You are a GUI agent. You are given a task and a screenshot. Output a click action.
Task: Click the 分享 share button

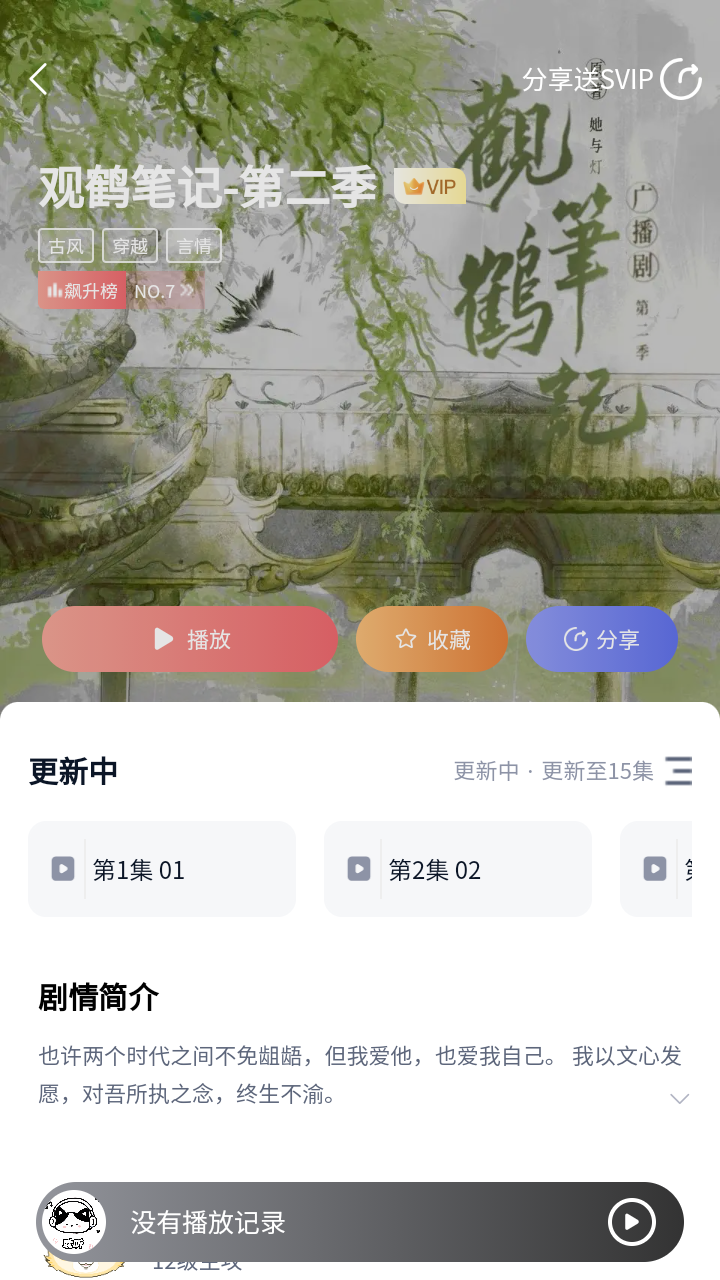(602, 639)
